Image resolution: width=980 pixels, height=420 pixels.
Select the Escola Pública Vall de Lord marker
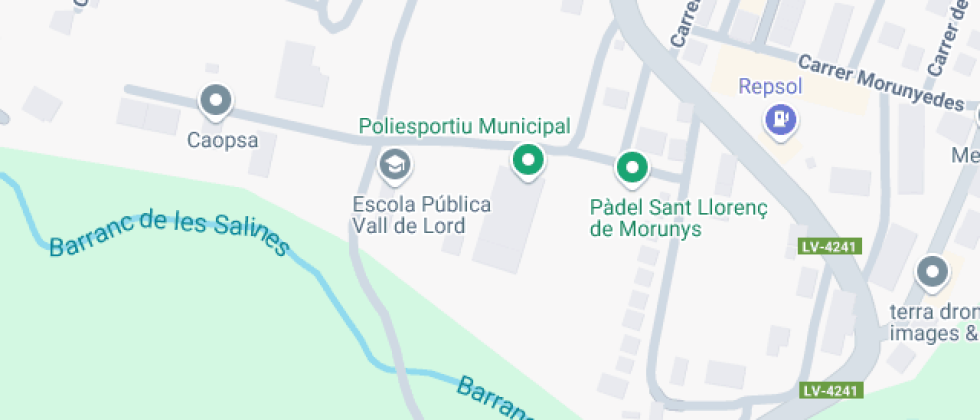(395, 164)
